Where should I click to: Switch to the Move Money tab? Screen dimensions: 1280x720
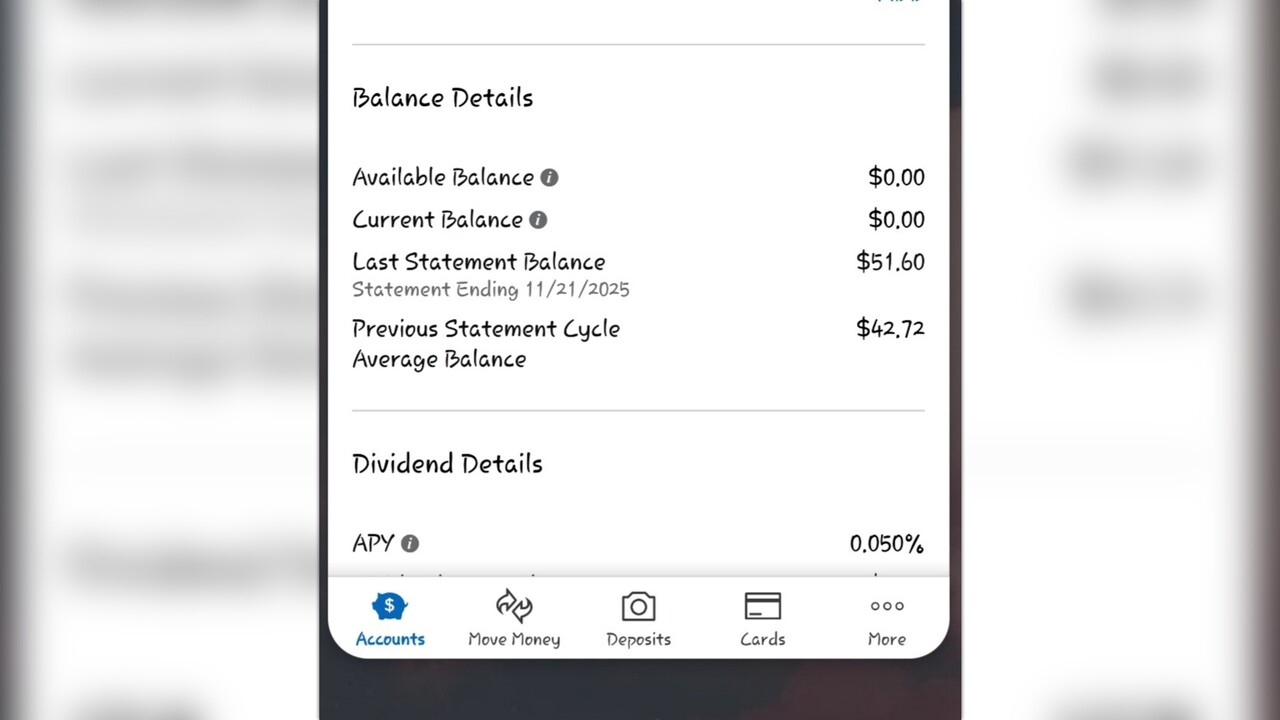514,620
